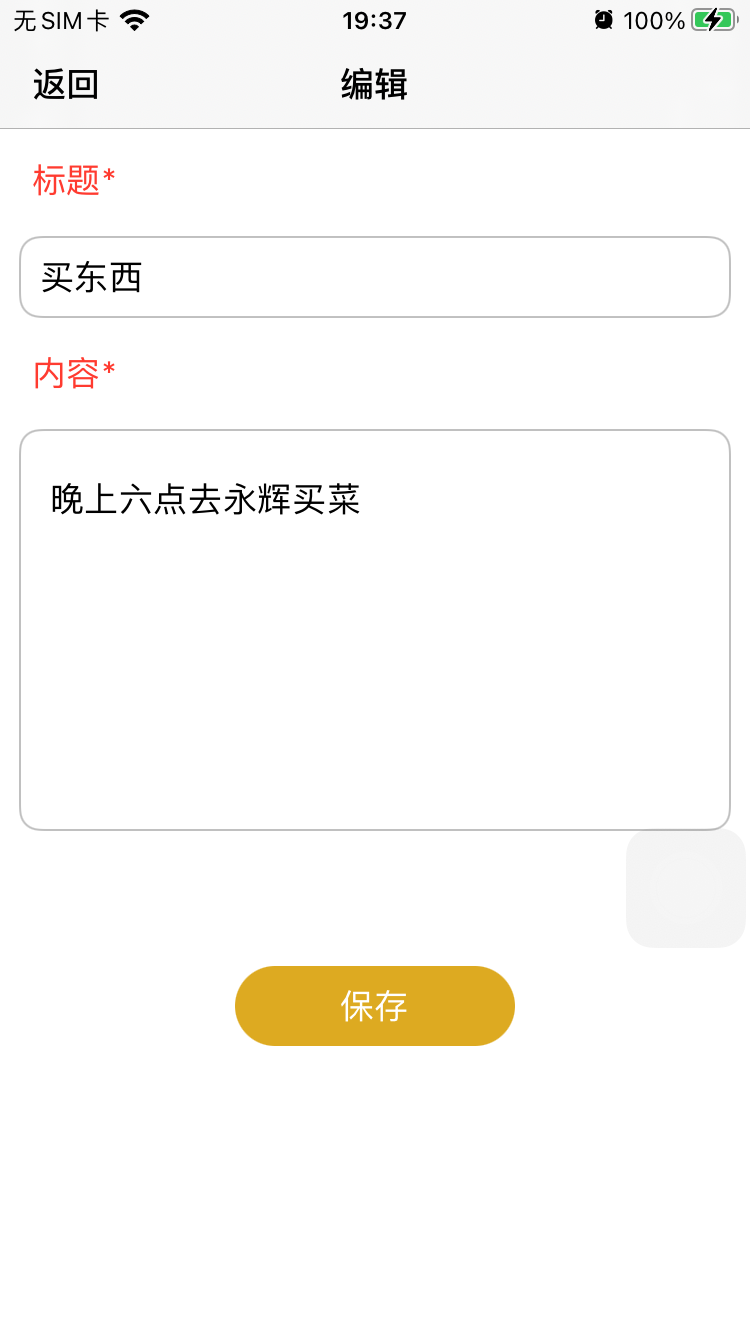The width and height of the screenshot is (750, 1334).
Task: Save the note with the 保存 button
Action: [x=374, y=1006]
